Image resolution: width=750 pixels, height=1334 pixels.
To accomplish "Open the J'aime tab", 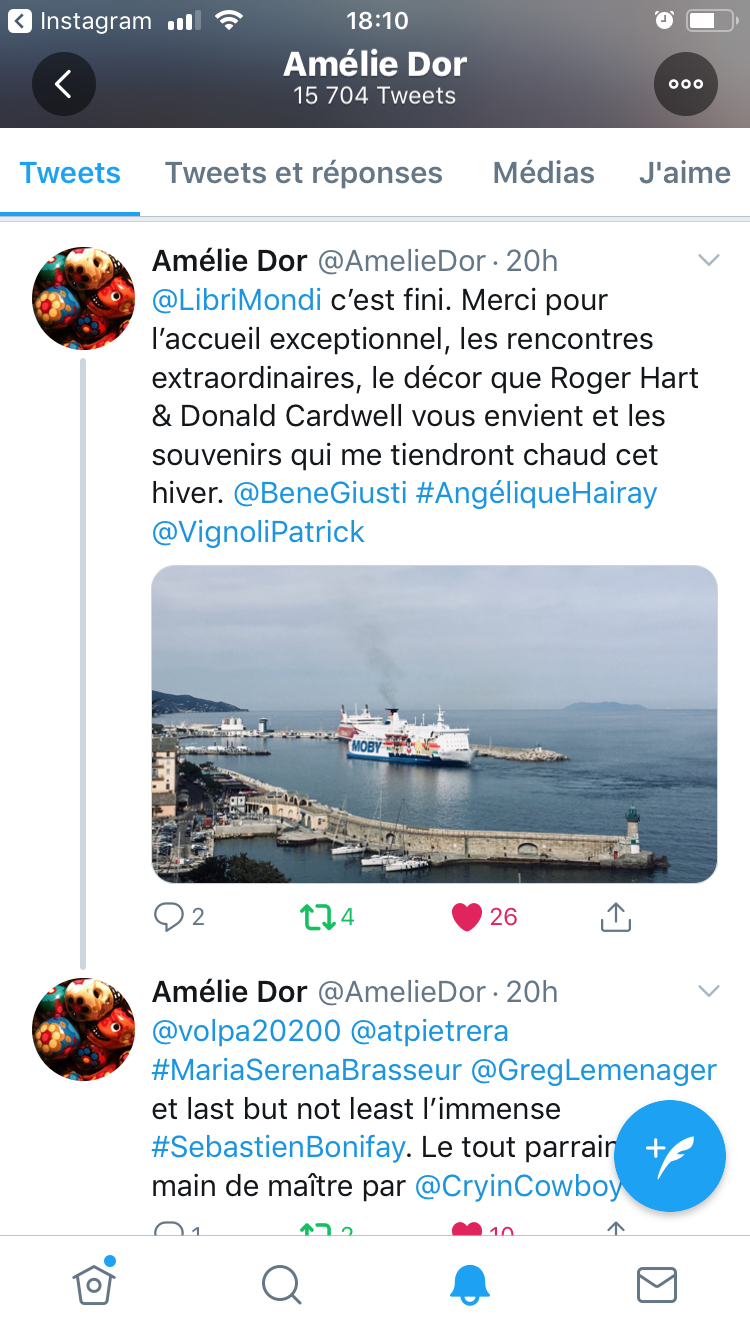I will [x=684, y=173].
